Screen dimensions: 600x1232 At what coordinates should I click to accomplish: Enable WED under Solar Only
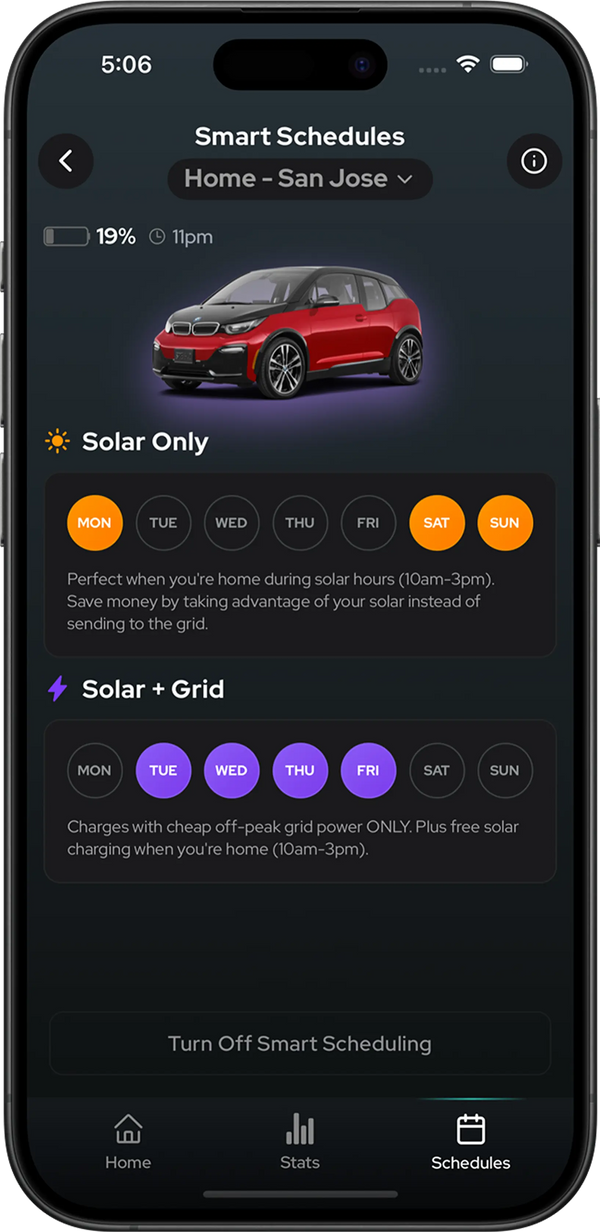click(231, 523)
